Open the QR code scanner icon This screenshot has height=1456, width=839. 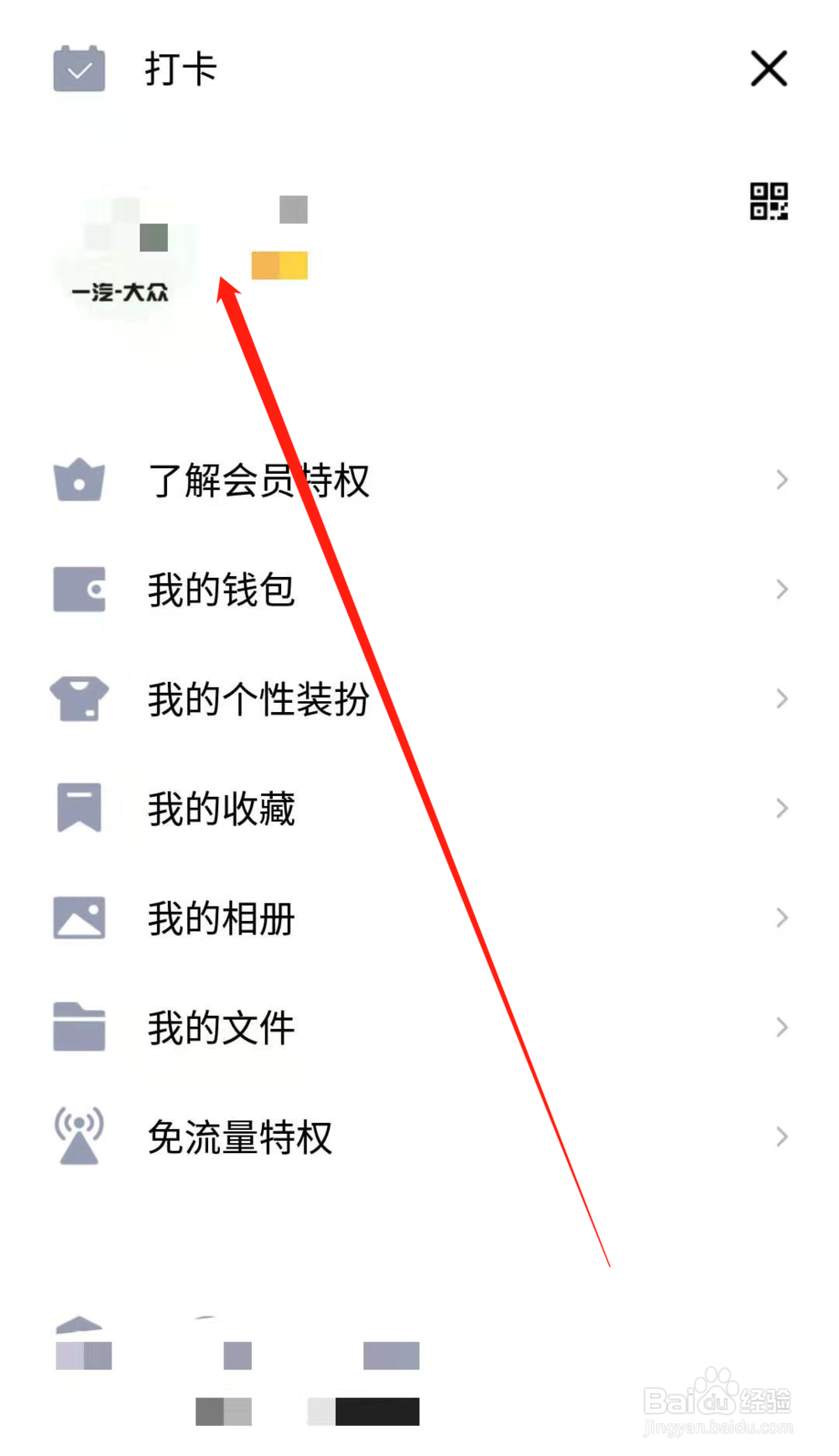(x=769, y=200)
